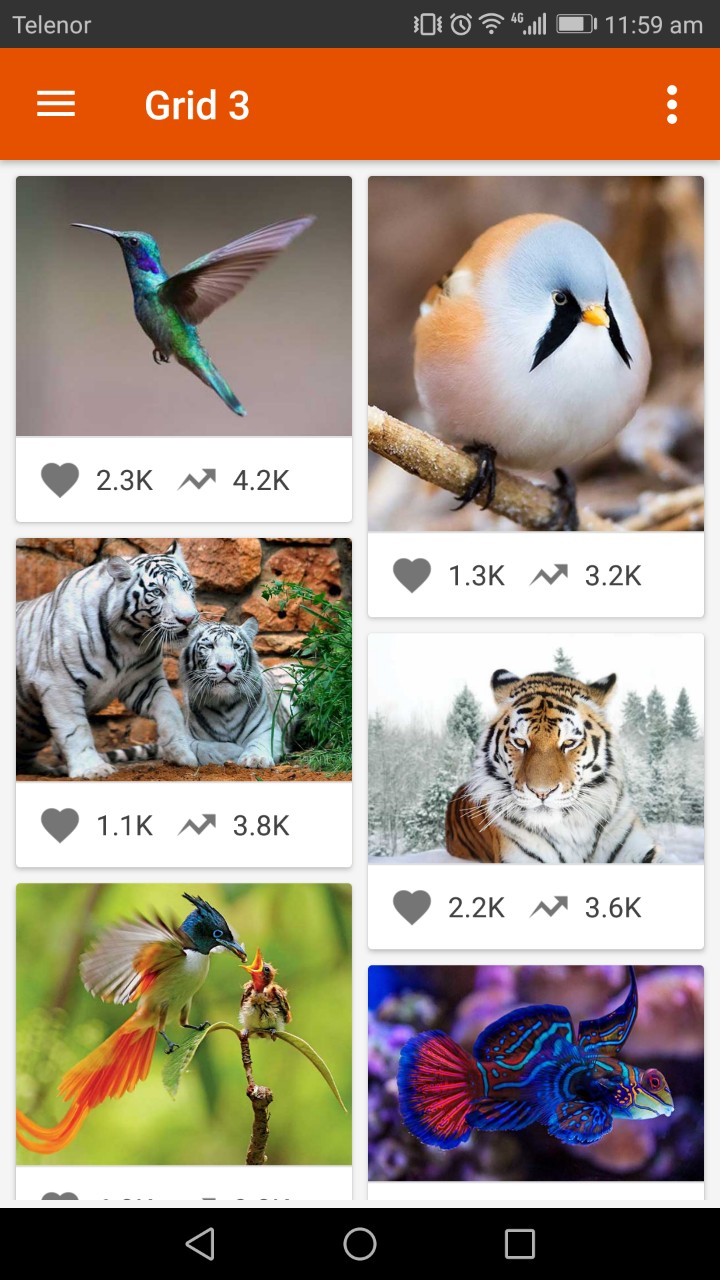Image resolution: width=720 pixels, height=1280 pixels.
Task: Open the round bearded bird photo
Action: click(x=536, y=353)
